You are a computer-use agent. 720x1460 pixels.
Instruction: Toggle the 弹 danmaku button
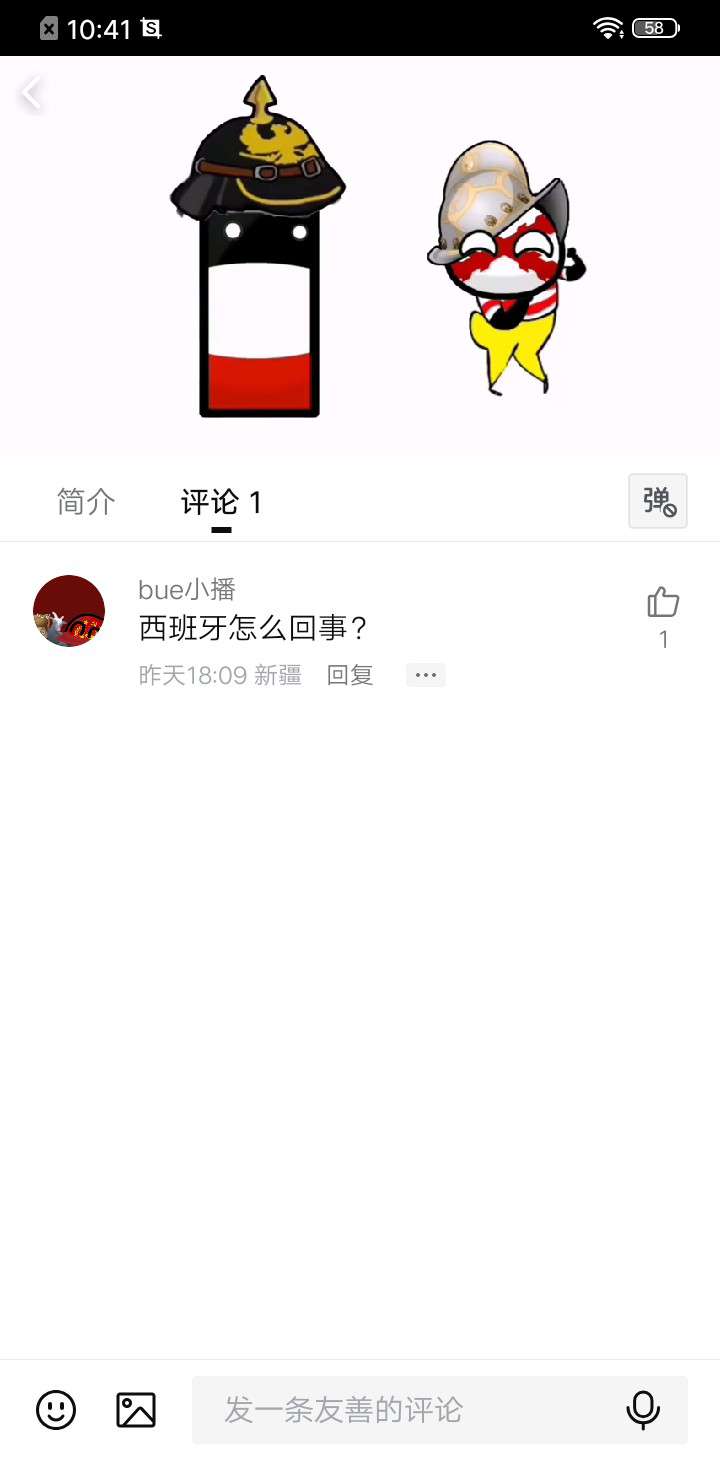point(657,501)
